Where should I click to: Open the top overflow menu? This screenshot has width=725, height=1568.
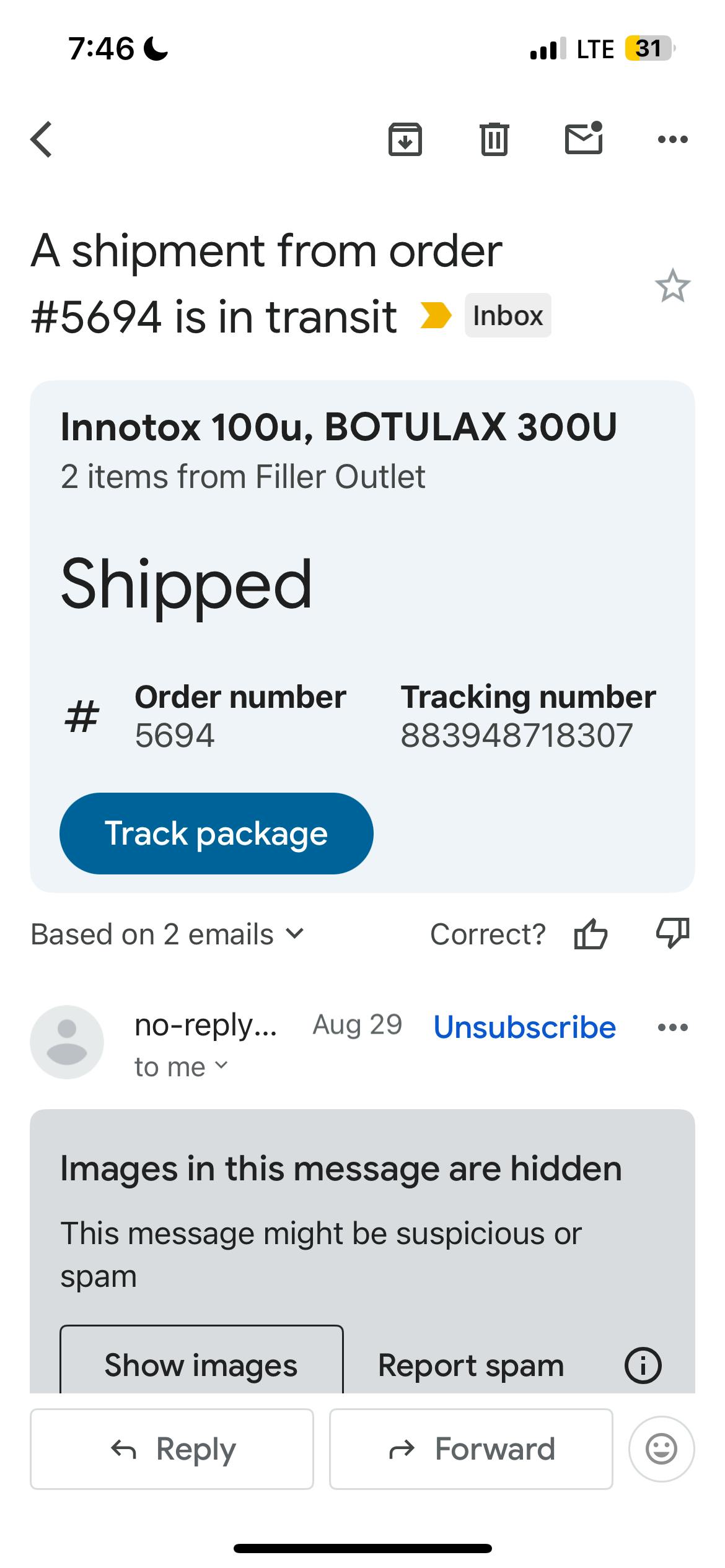(x=673, y=139)
